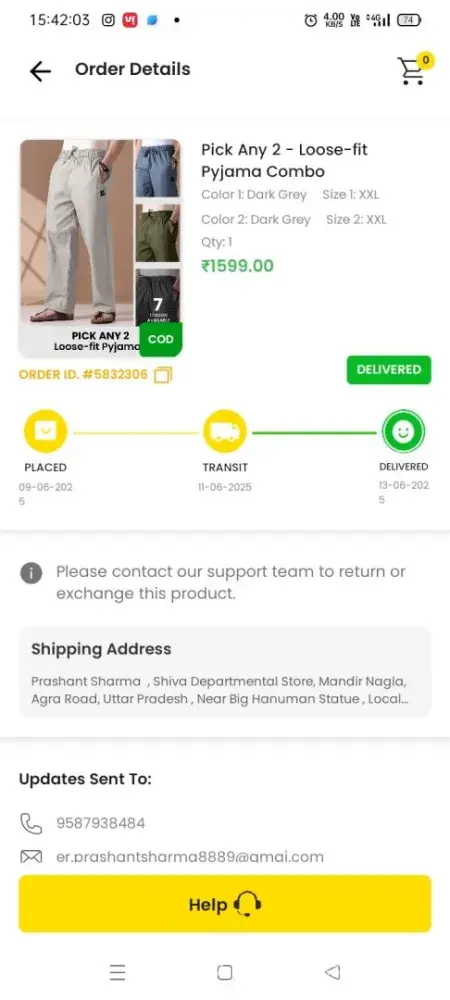Tap the yellow Help button
The image size is (450, 1000).
tap(225, 904)
